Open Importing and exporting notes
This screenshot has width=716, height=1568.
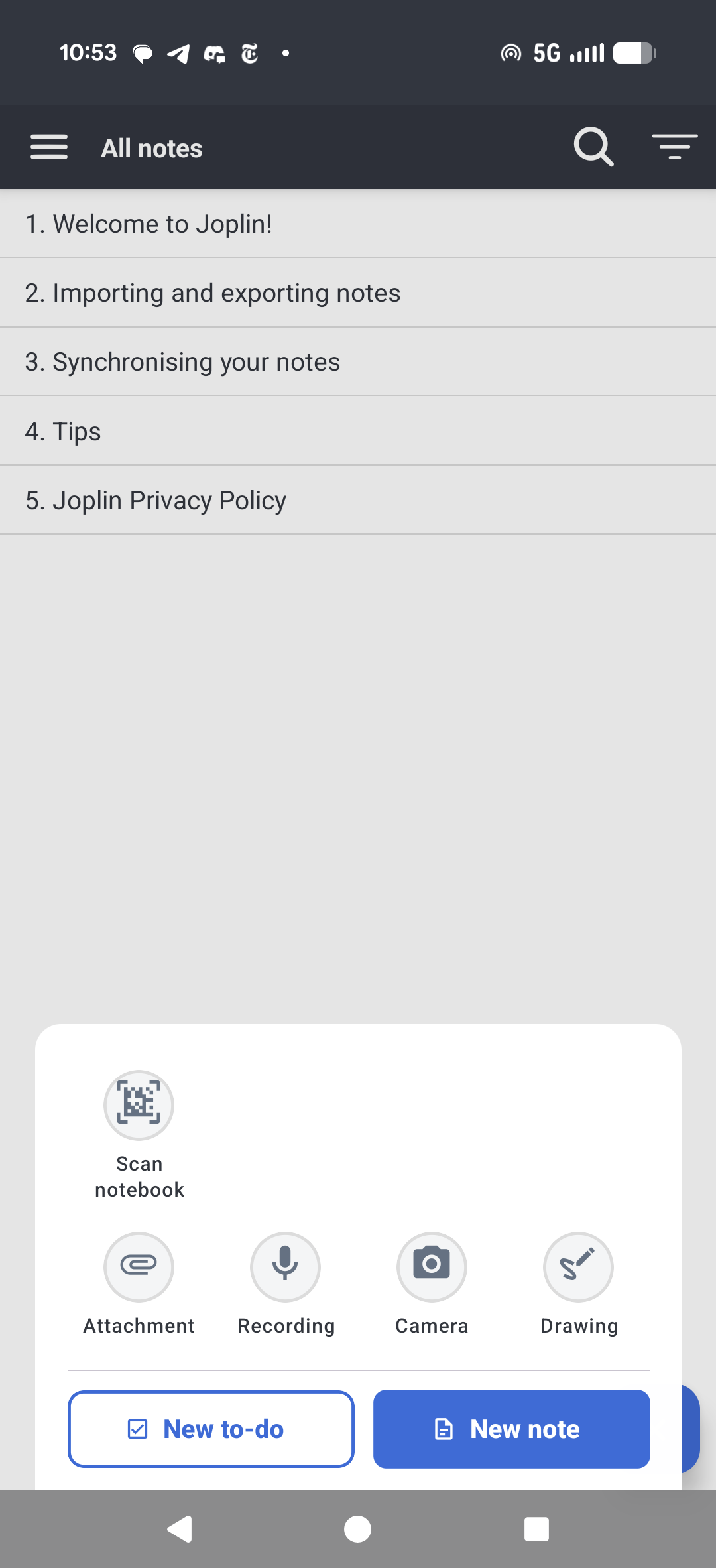(x=358, y=293)
